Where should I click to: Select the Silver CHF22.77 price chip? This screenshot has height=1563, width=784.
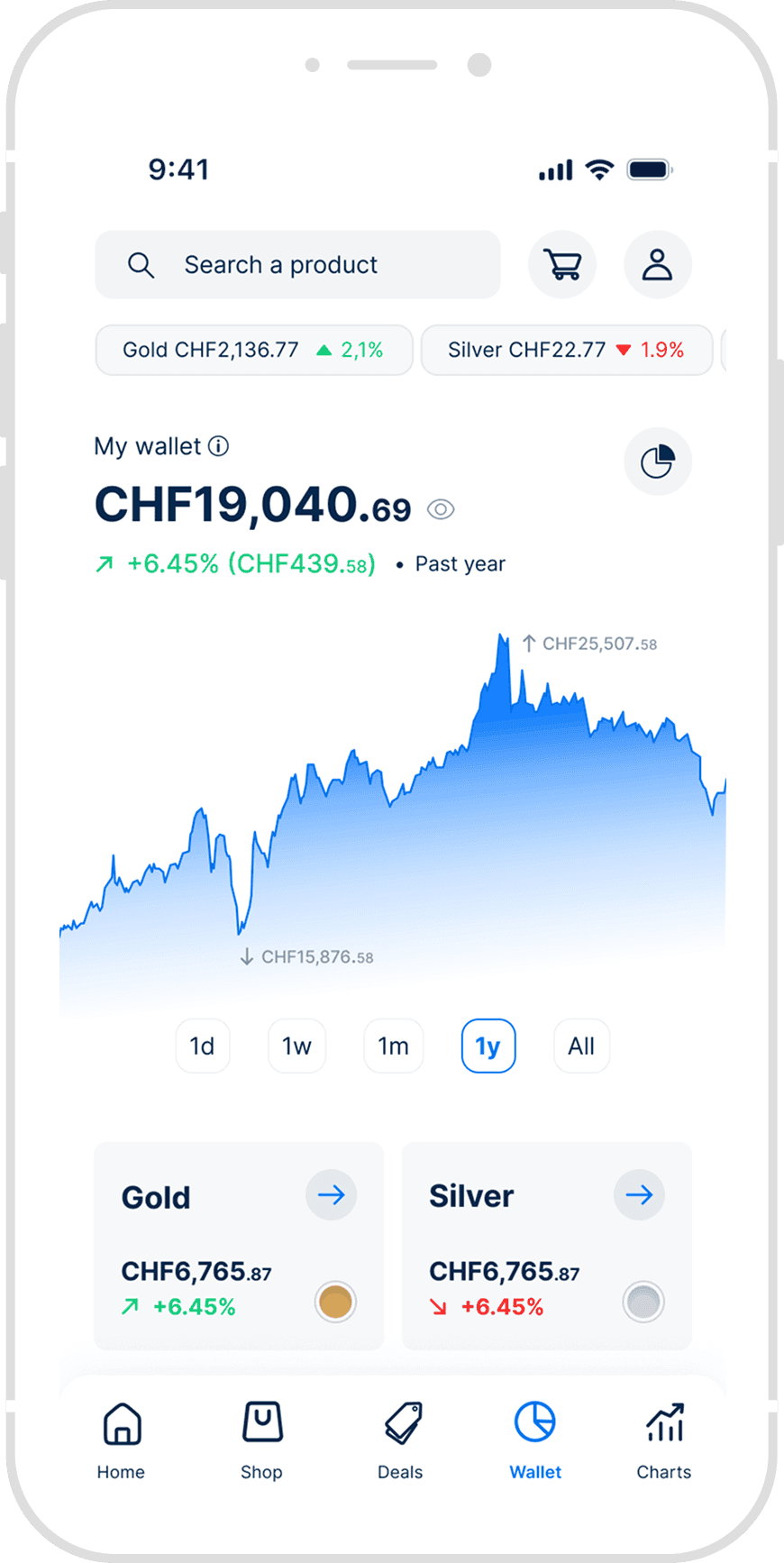pos(566,350)
